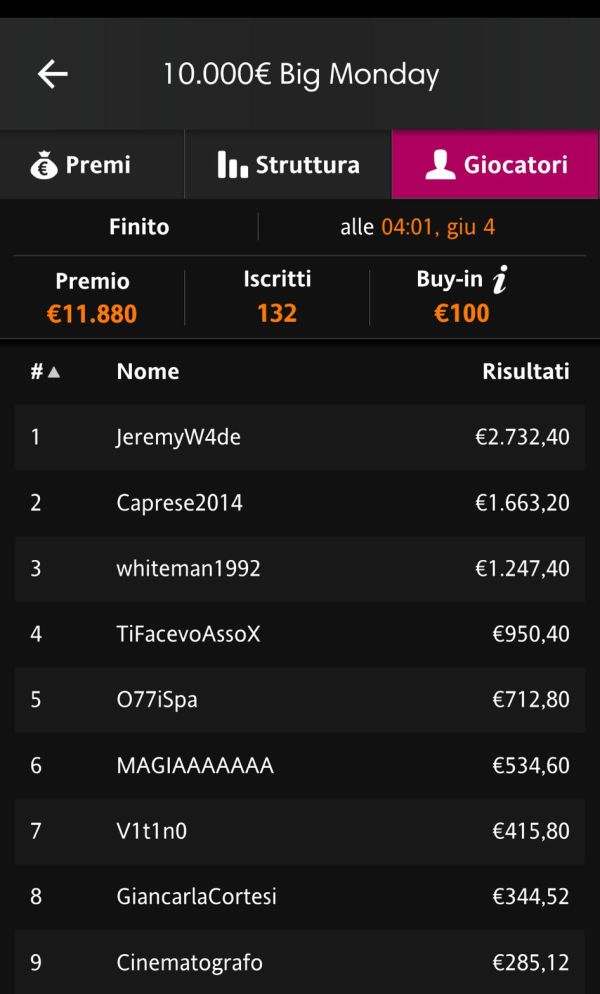The height and width of the screenshot is (994, 600).
Task: View whiteman1992 player entry
Action: [299, 569]
